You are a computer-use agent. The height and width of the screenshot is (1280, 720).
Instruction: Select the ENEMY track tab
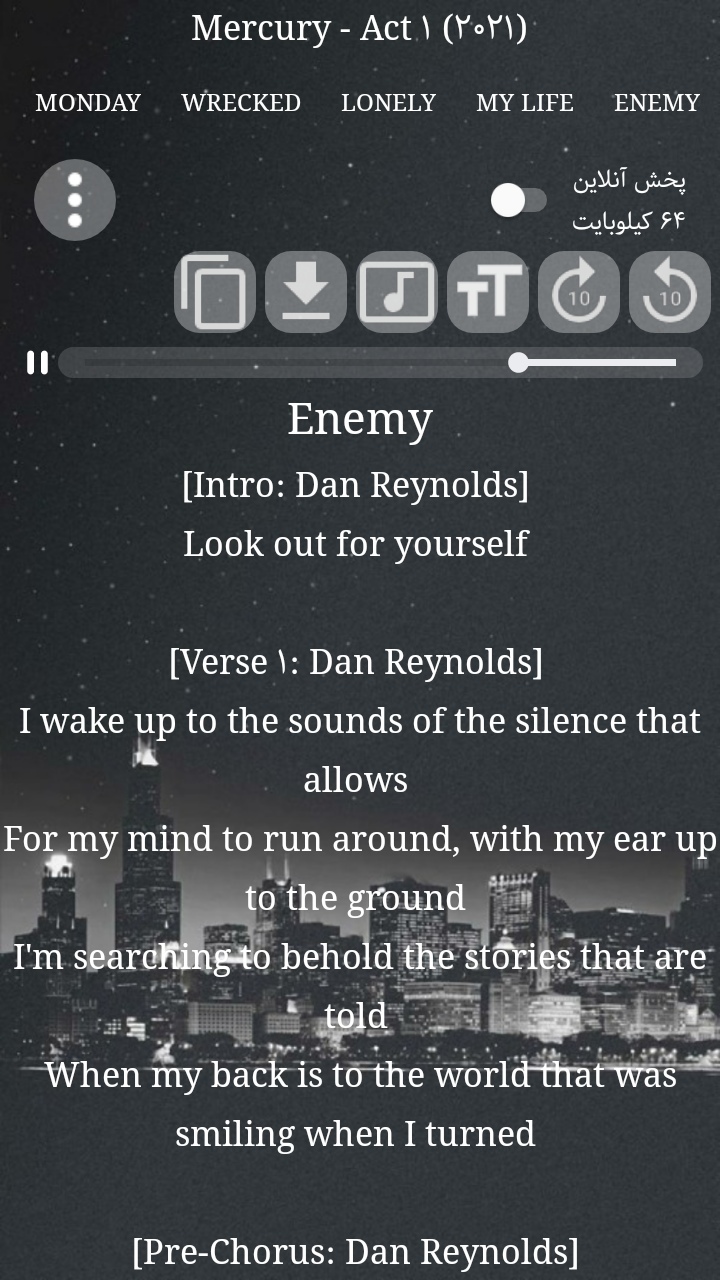(x=656, y=103)
